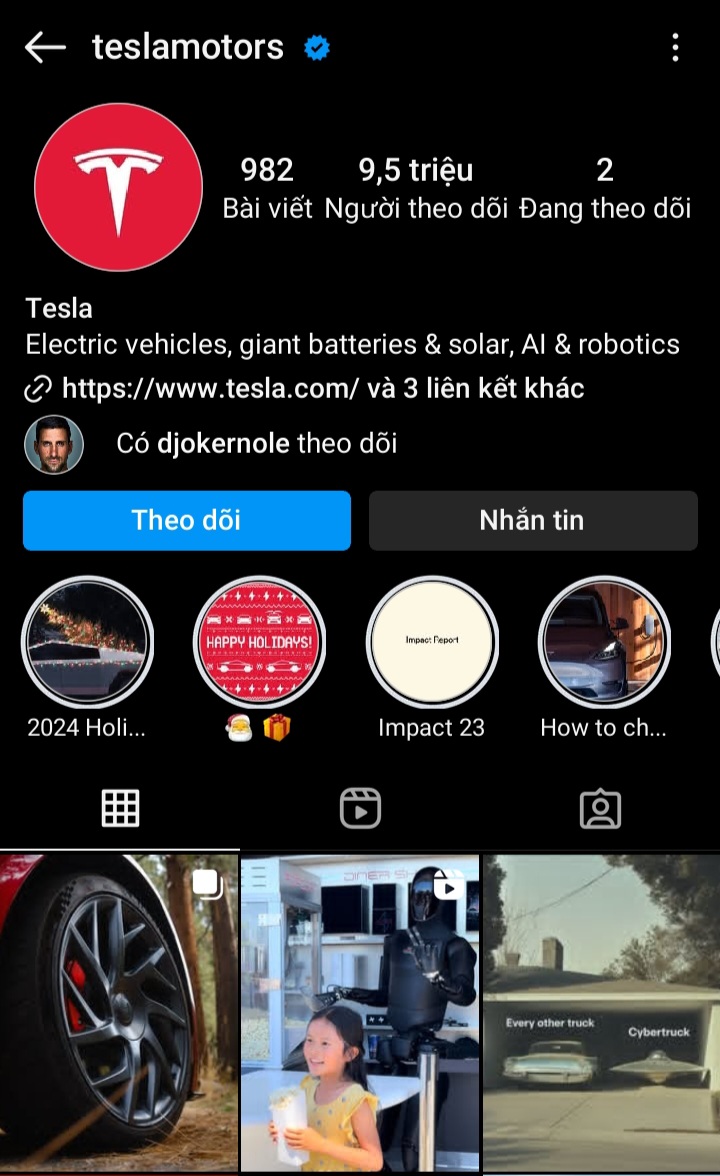Go back with the arrow icon
The width and height of the screenshot is (720, 1176).
pyautogui.click(x=44, y=47)
